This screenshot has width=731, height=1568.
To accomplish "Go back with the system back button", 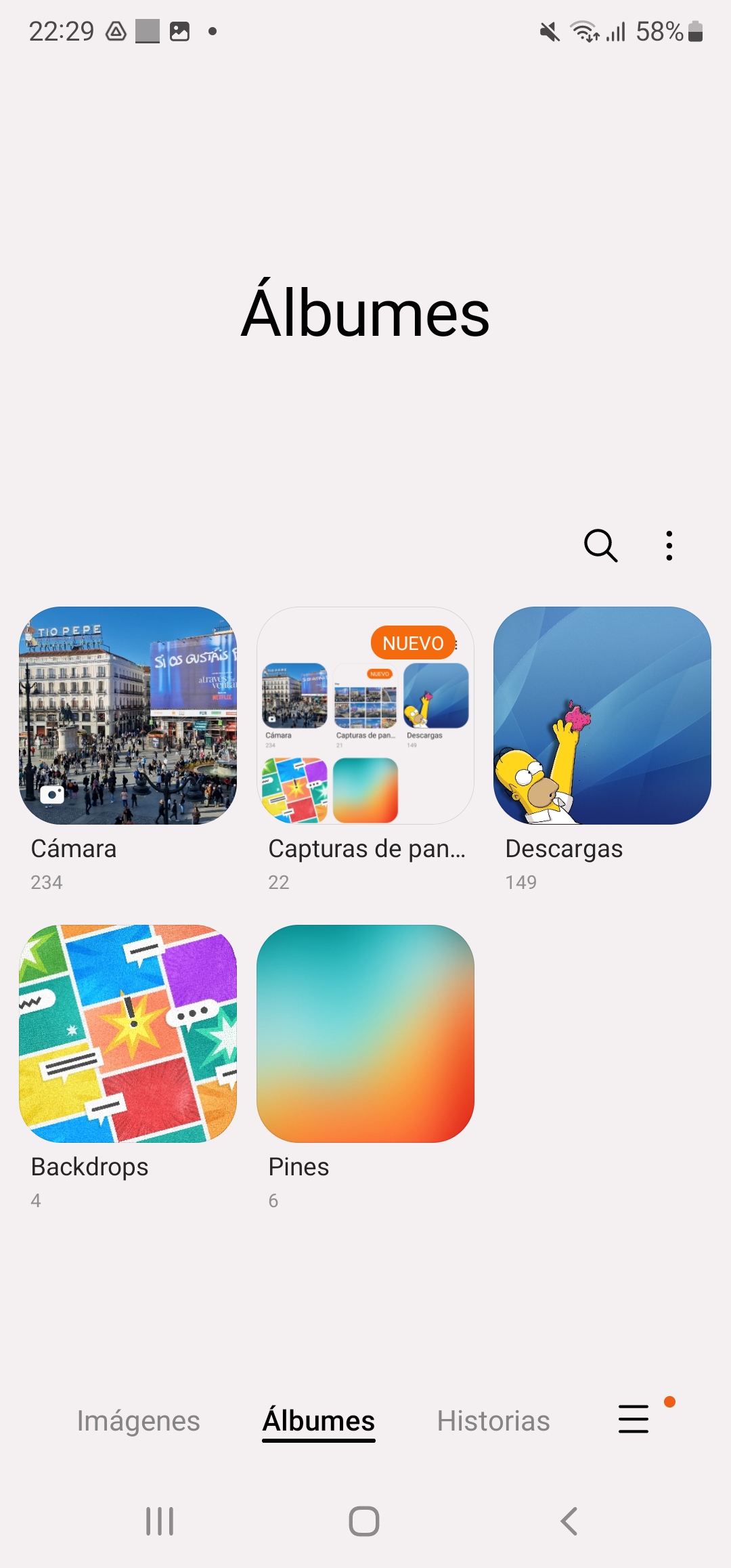I will pyautogui.click(x=569, y=1521).
